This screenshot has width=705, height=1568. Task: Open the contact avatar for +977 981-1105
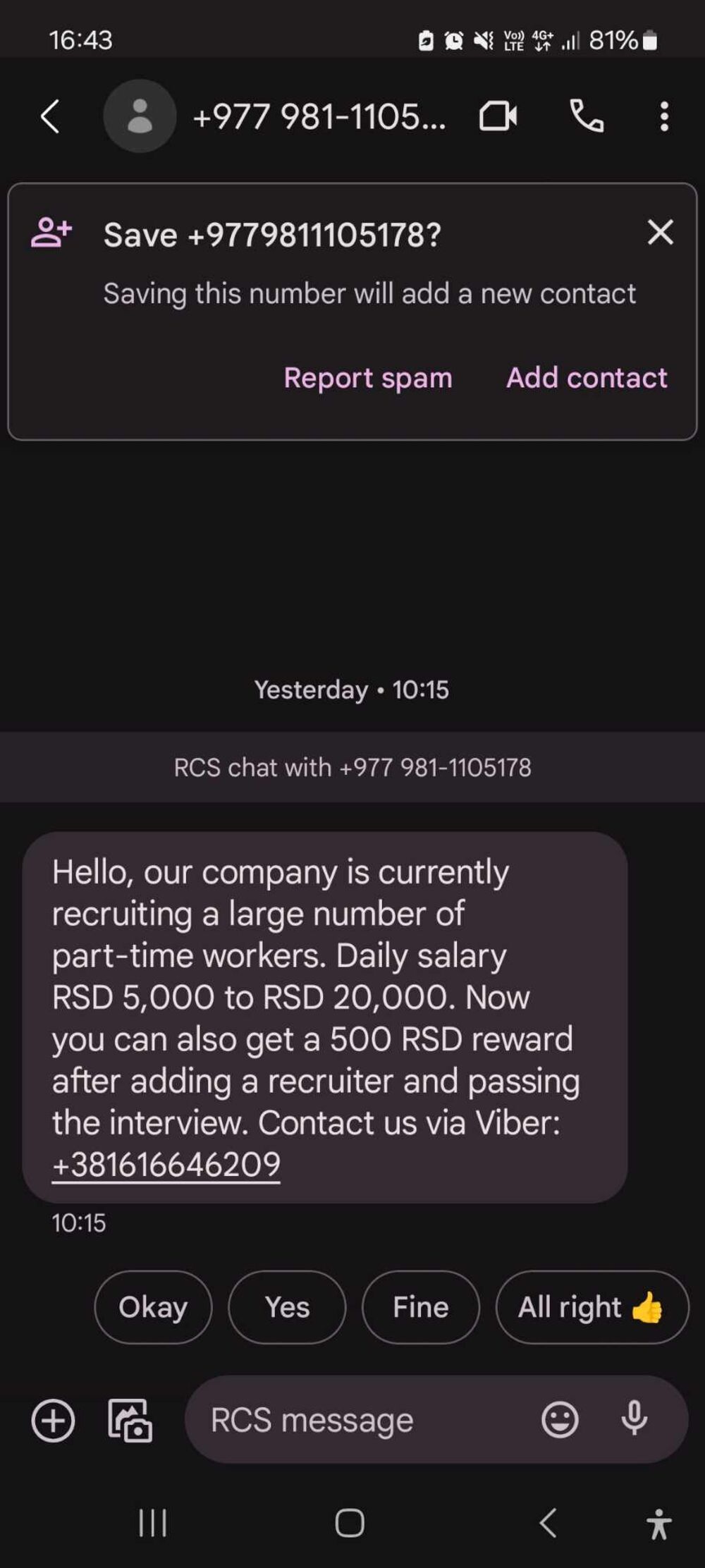pyautogui.click(x=140, y=116)
